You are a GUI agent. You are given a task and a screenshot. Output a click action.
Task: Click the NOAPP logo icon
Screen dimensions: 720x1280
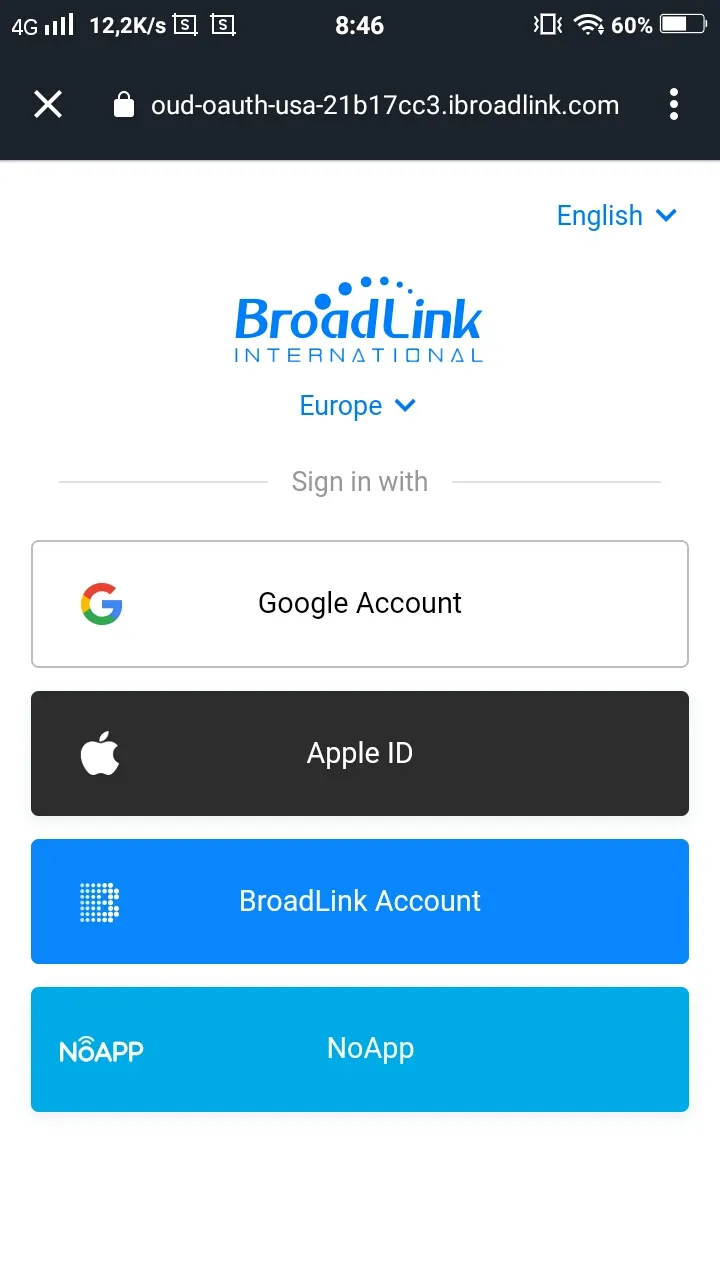tap(100, 1049)
